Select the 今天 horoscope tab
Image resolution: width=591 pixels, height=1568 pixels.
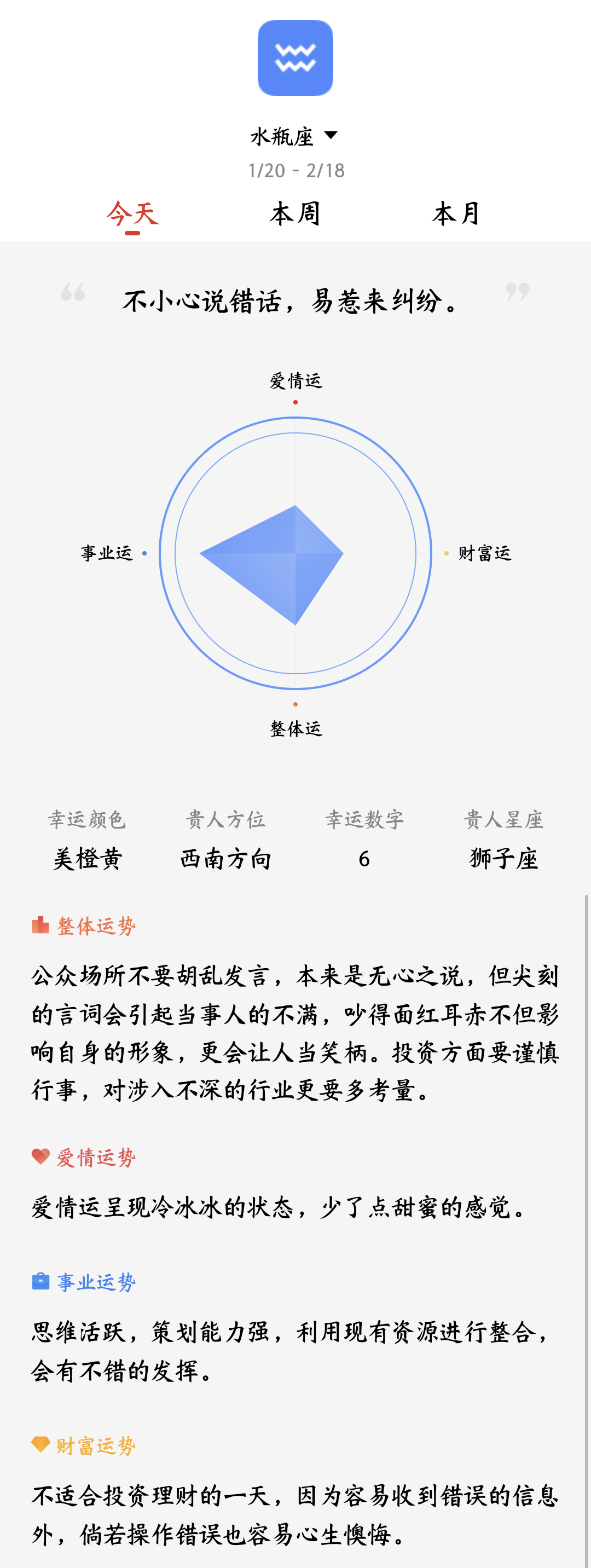point(132,214)
